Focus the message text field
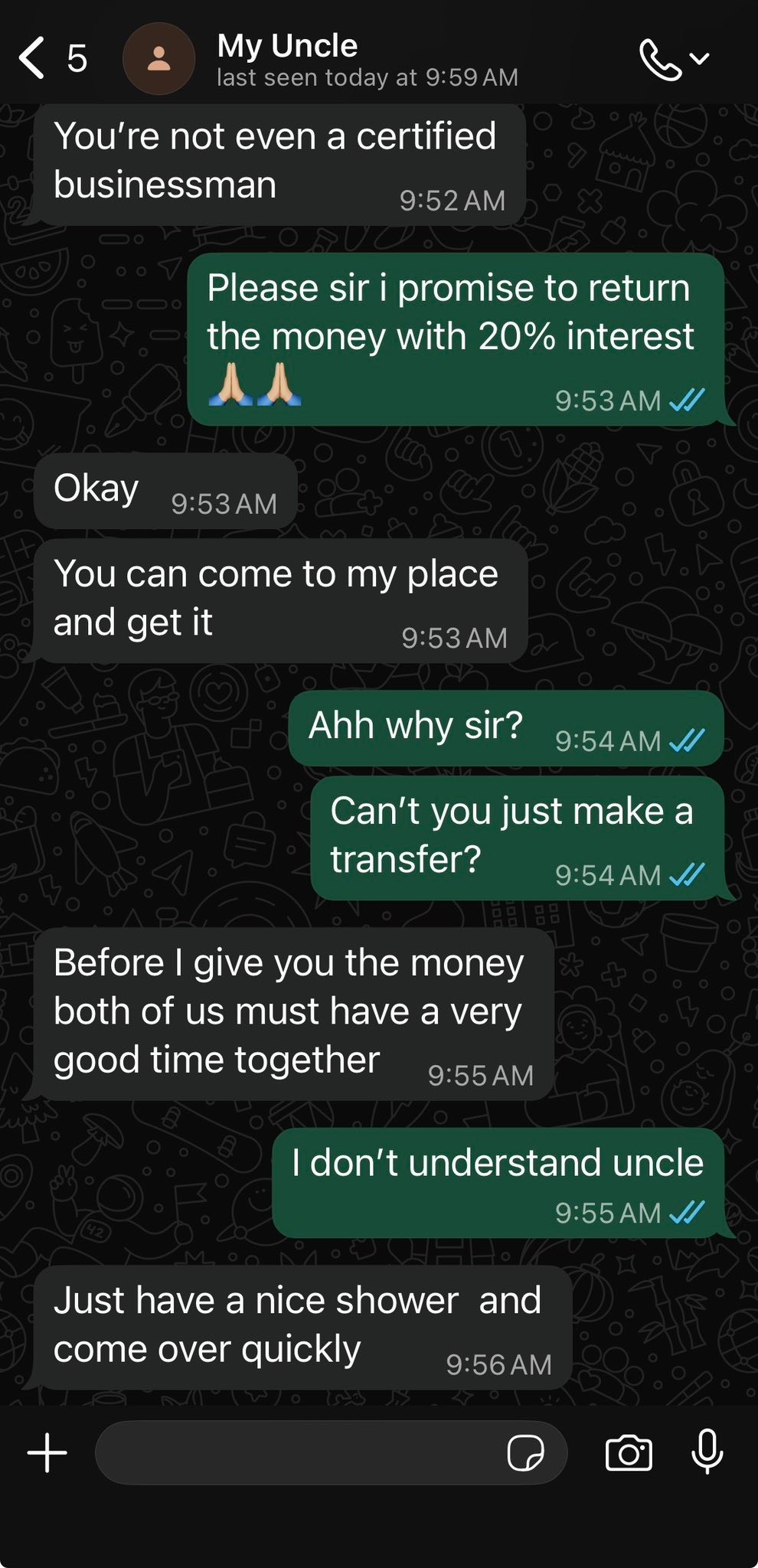 point(299,1452)
